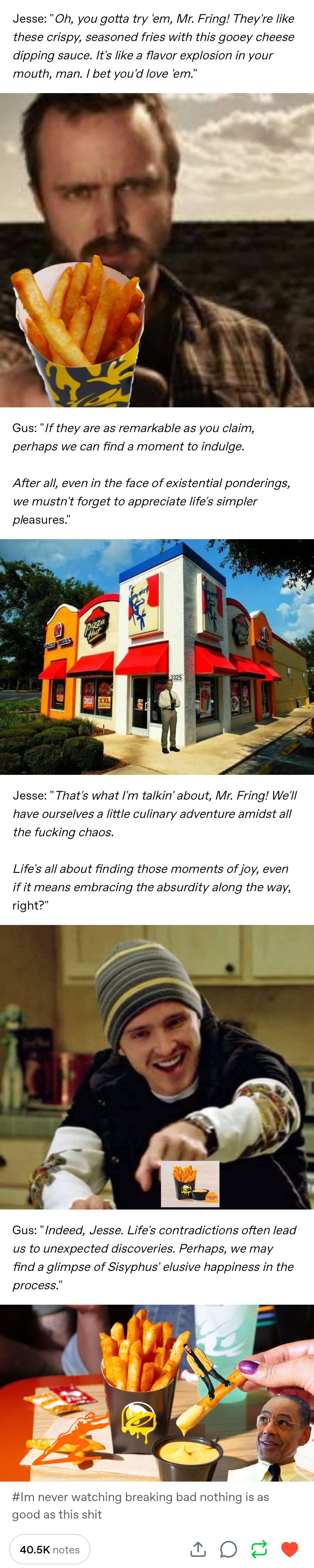The image size is (314, 1568).
Task: Open the Jesse holding fries image
Action: pyautogui.click(x=157, y=250)
